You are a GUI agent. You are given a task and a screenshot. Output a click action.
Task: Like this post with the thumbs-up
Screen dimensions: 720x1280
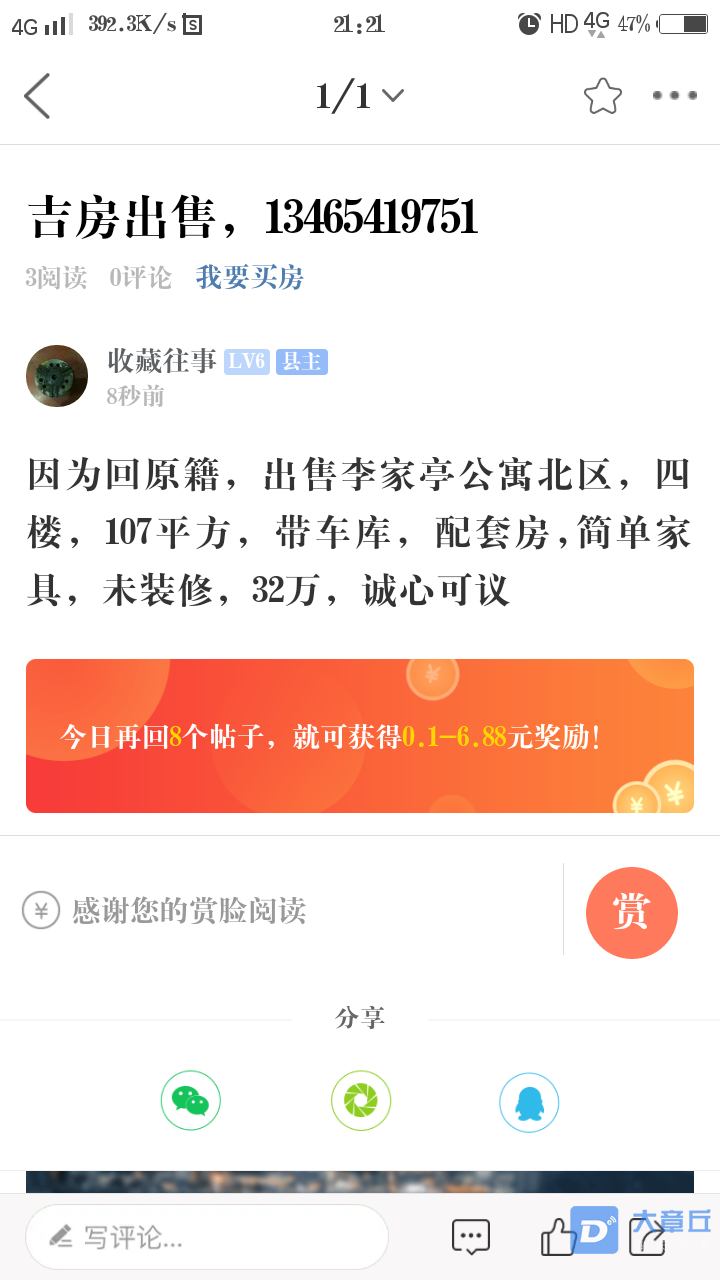point(558,1238)
